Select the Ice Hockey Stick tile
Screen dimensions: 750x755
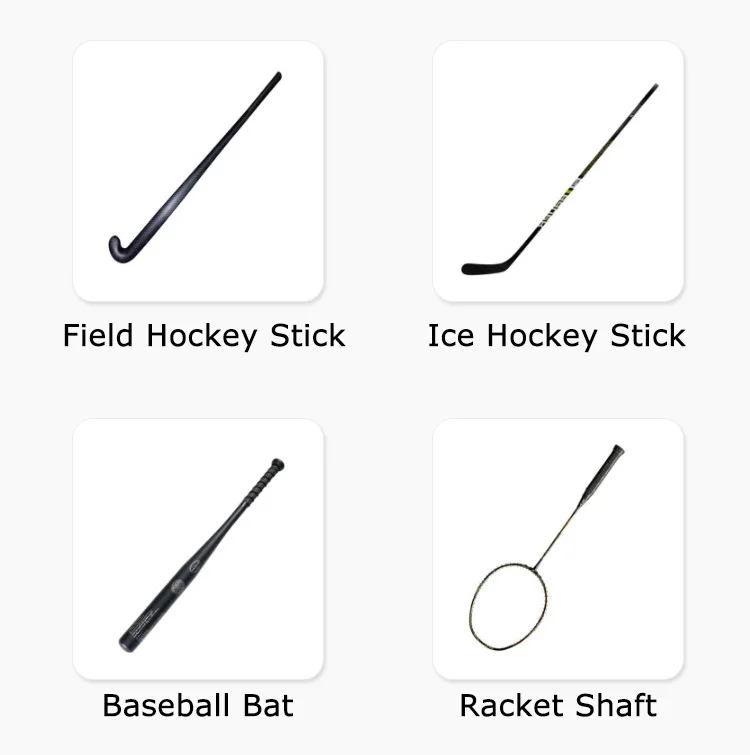(x=558, y=171)
